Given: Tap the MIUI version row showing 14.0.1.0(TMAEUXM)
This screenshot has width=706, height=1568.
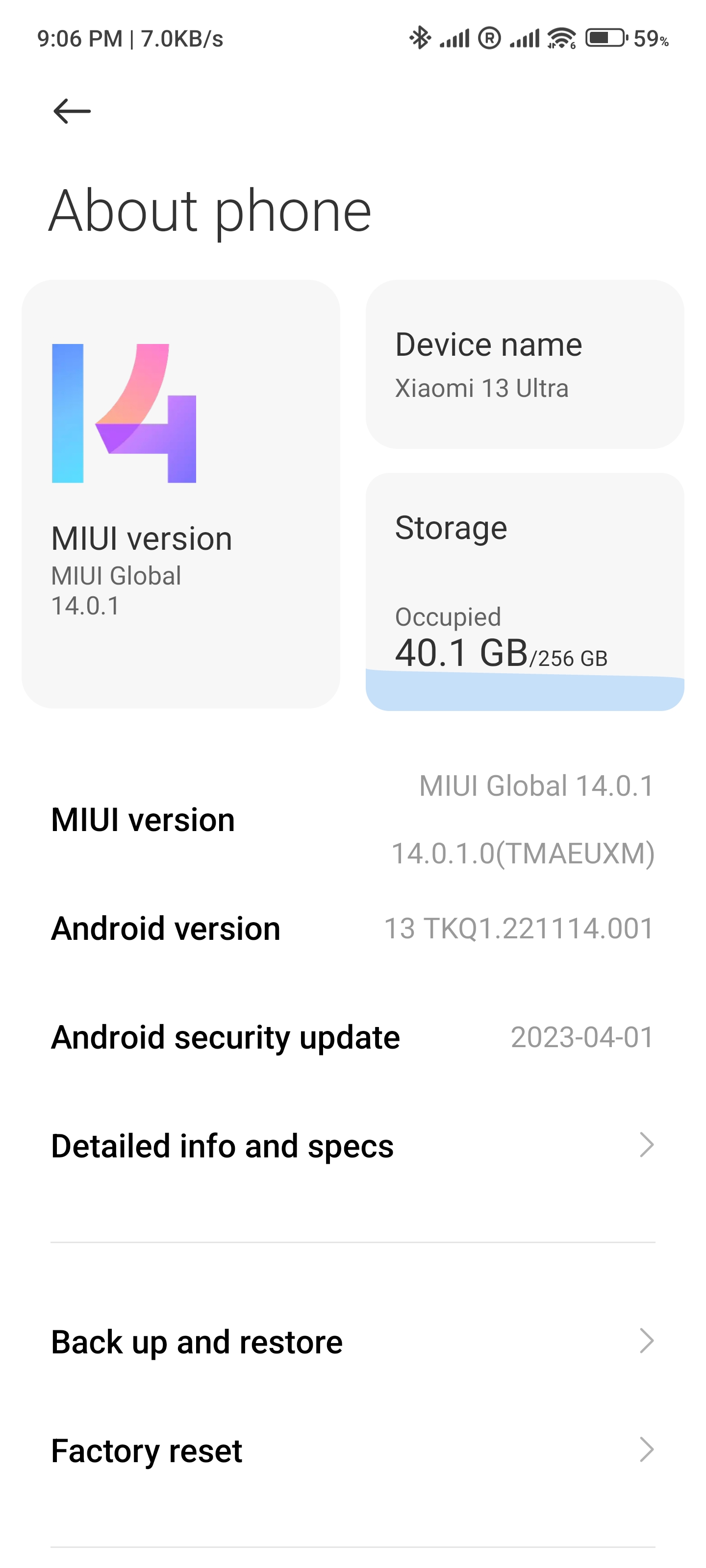Looking at the screenshot, I should [353, 819].
